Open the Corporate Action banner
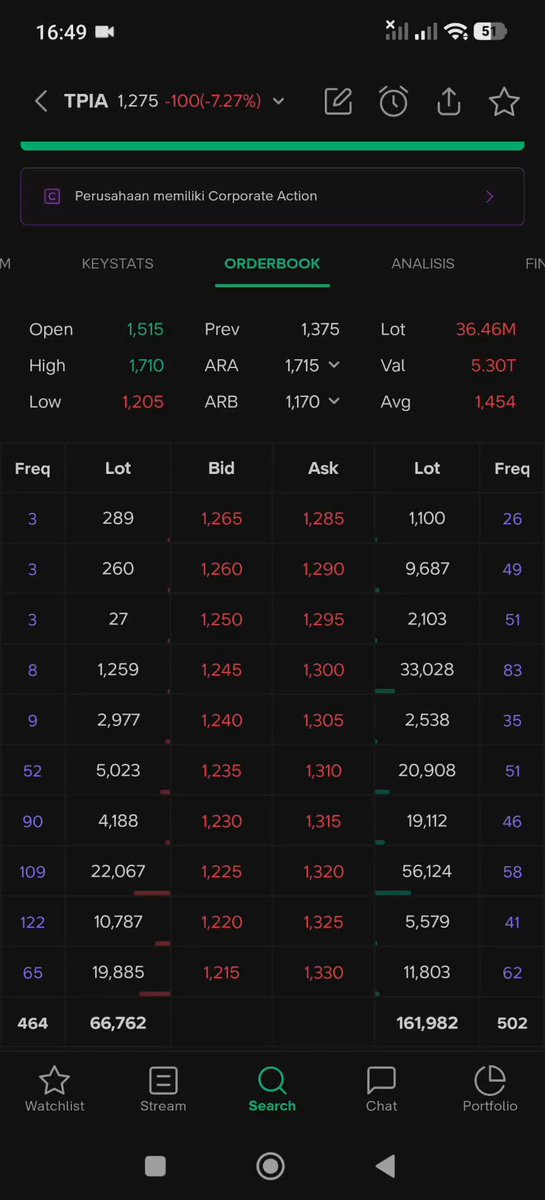Viewport: 545px width, 1200px height. point(272,196)
